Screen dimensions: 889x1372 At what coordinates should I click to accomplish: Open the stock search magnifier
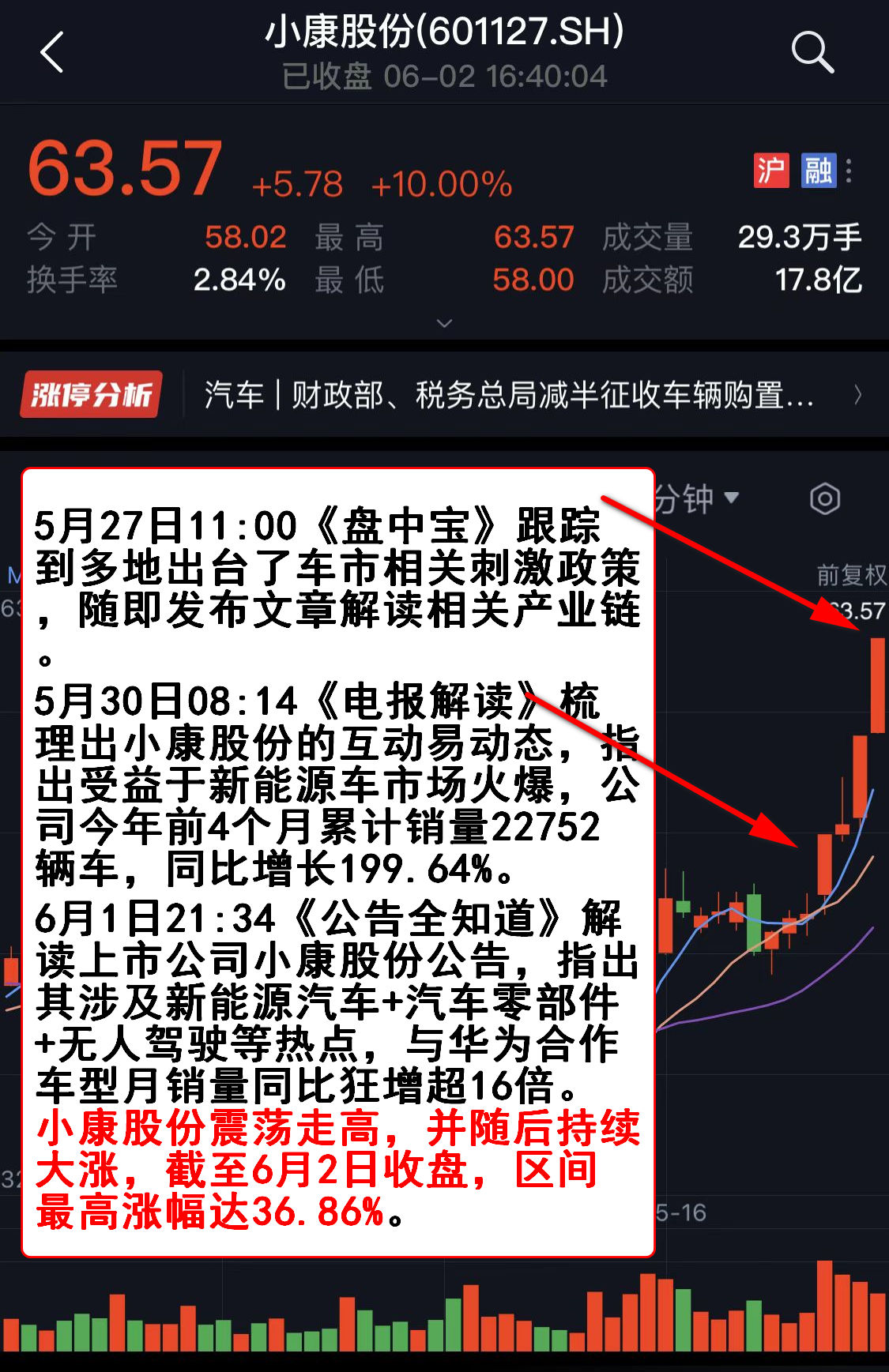[812, 53]
